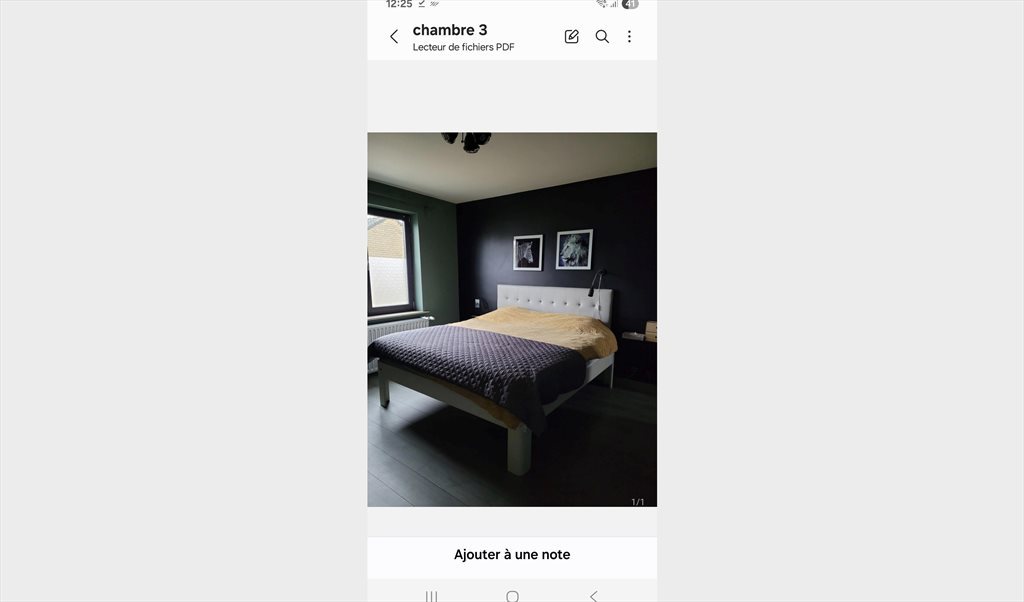Show recent apps

click(431, 596)
